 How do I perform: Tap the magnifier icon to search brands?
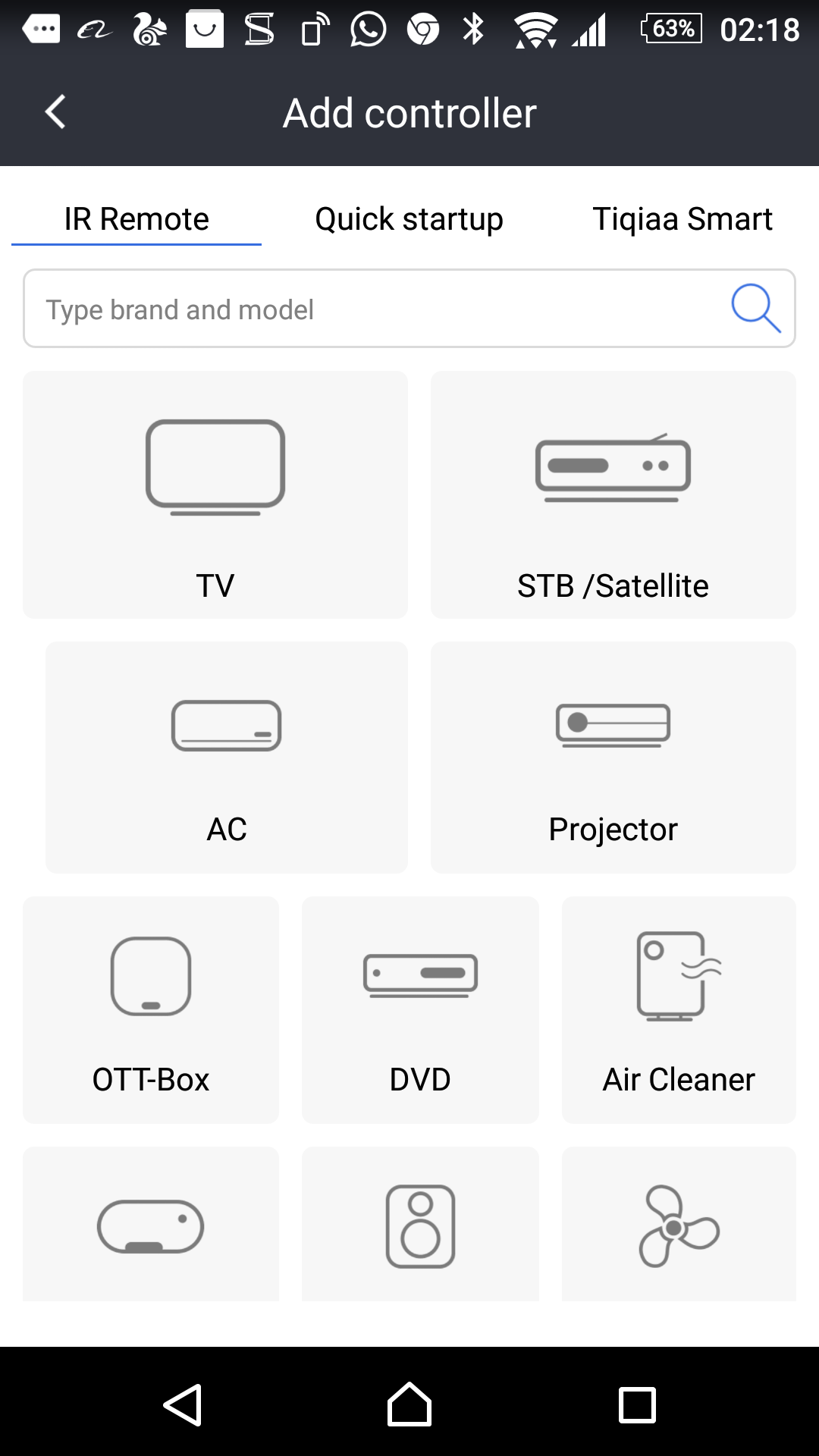[758, 309]
